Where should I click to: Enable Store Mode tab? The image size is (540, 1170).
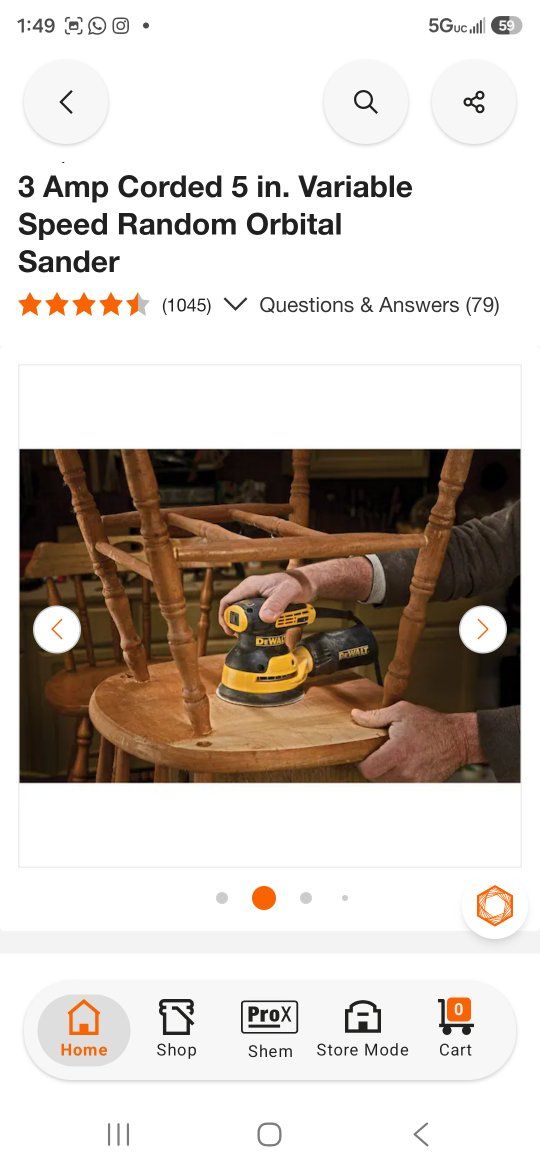362,1029
